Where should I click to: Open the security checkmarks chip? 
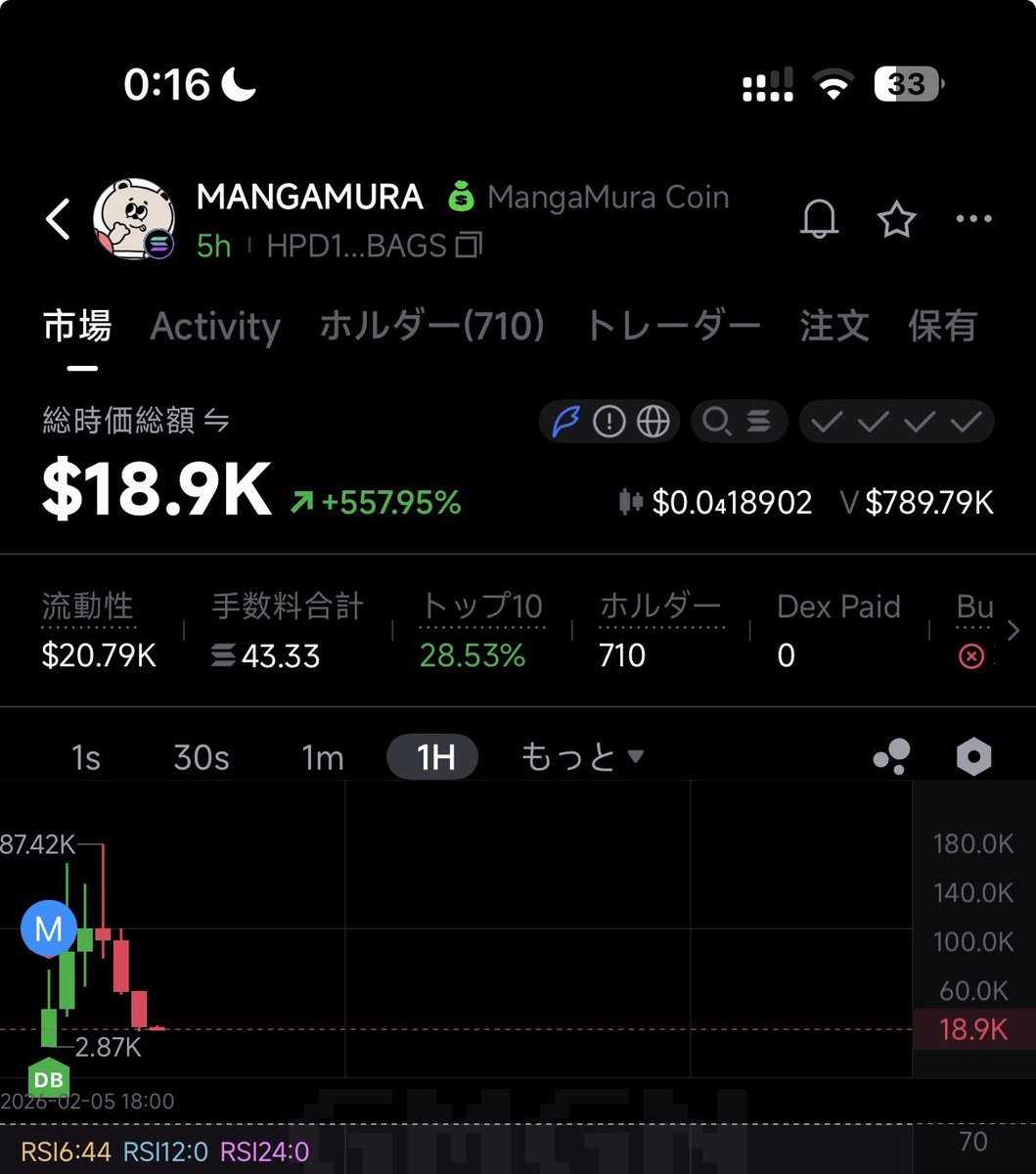pos(896,422)
